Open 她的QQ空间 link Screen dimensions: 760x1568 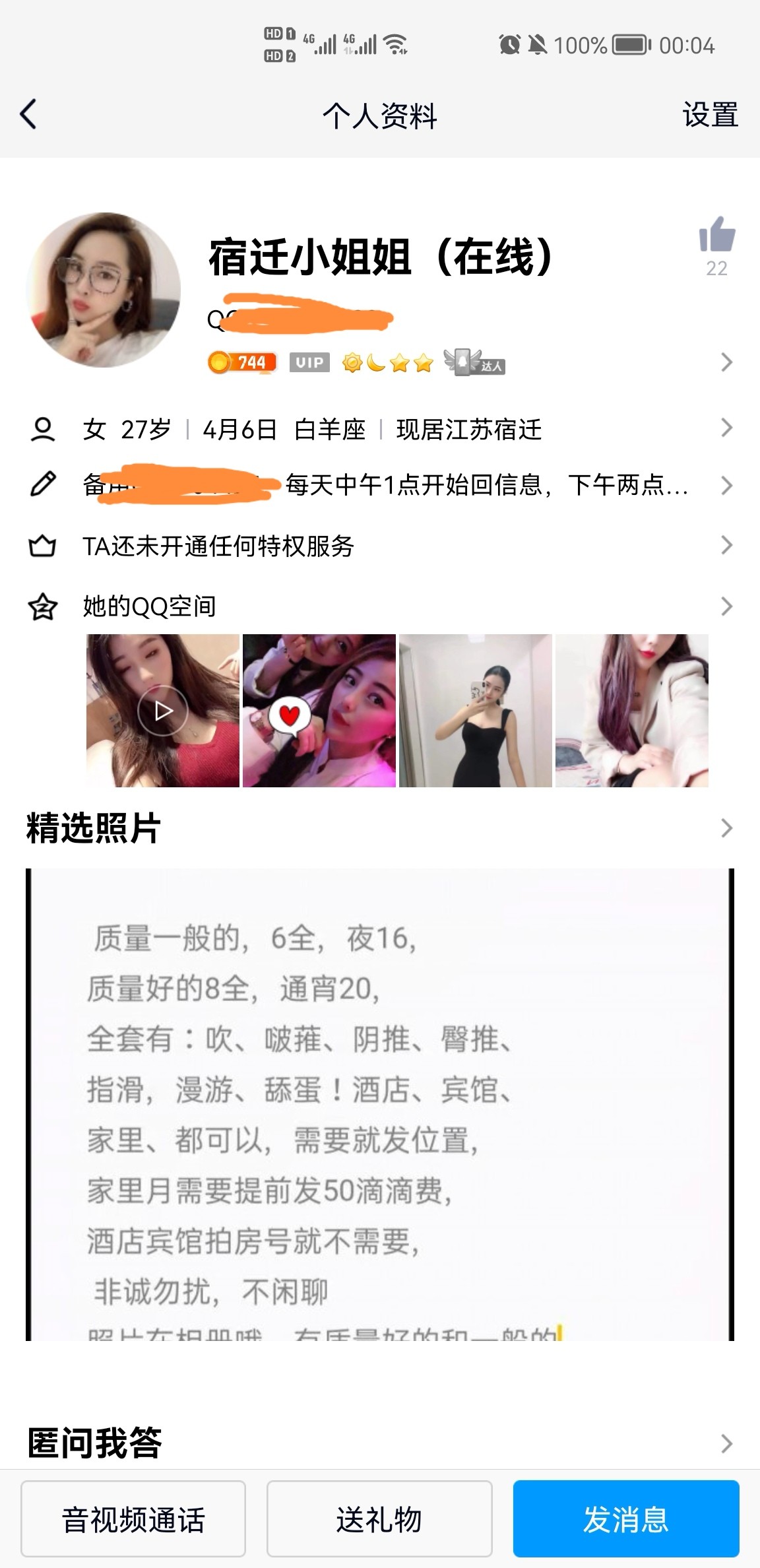[148, 607]
